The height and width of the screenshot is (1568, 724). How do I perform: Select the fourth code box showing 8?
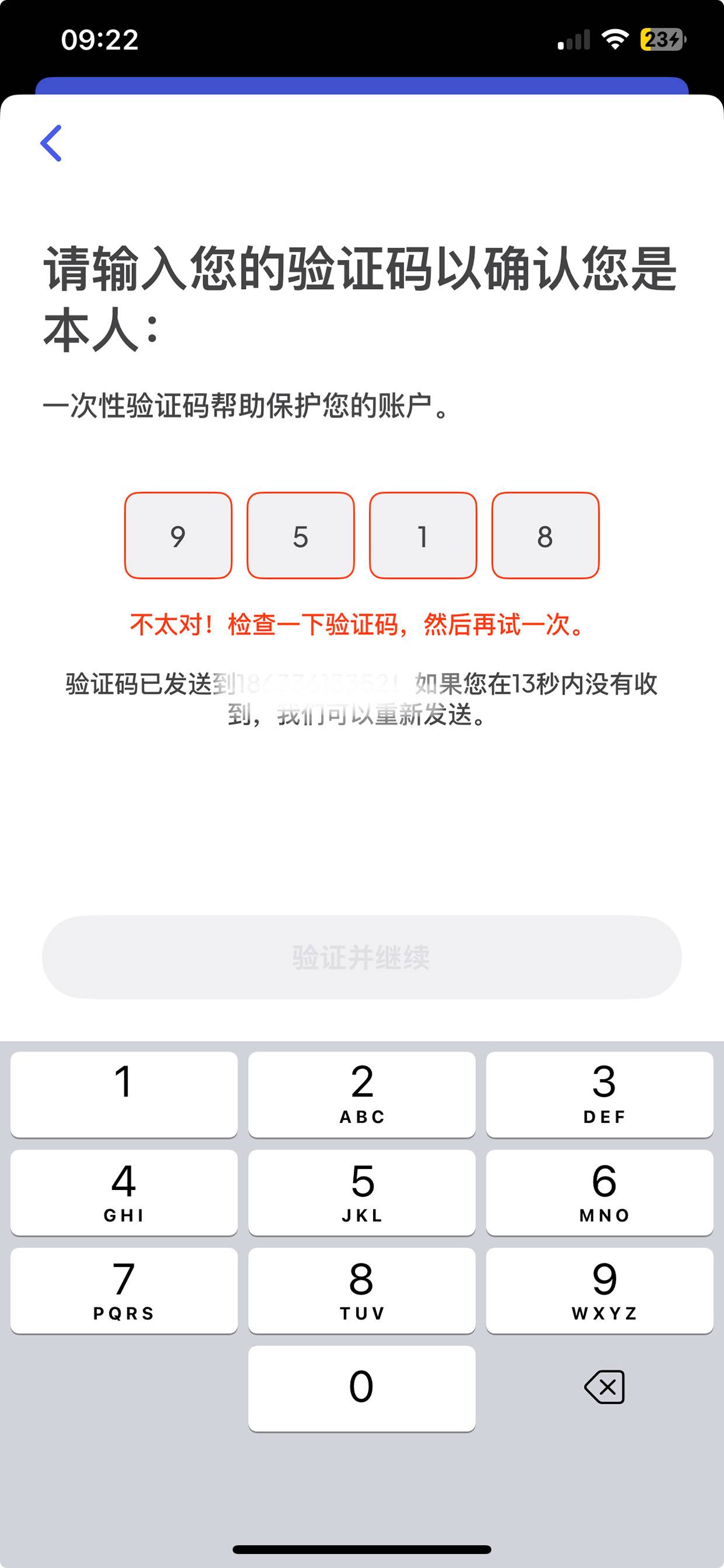545,536
